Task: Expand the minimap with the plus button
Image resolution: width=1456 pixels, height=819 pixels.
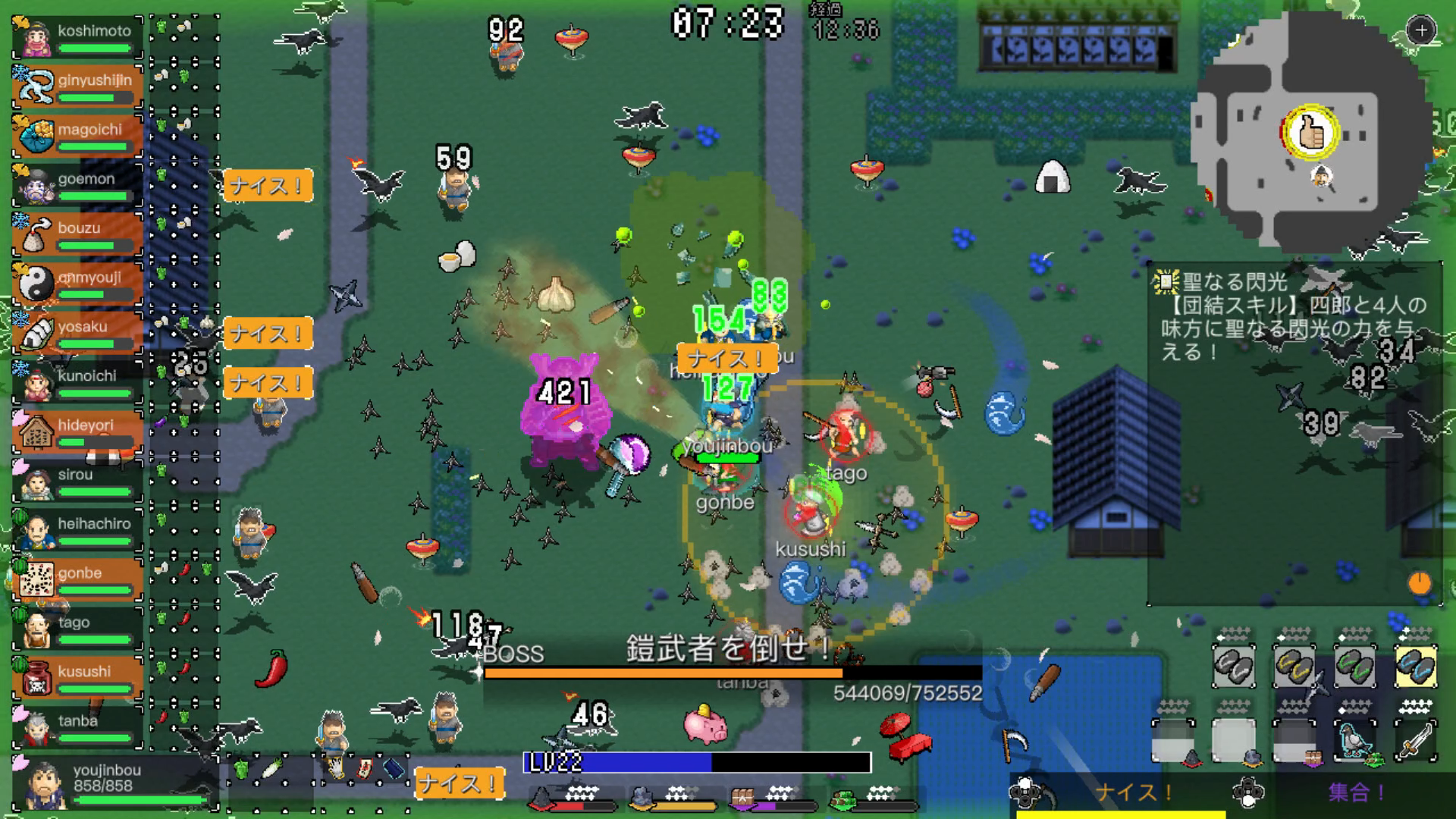Action: (x=1421, y=31)
